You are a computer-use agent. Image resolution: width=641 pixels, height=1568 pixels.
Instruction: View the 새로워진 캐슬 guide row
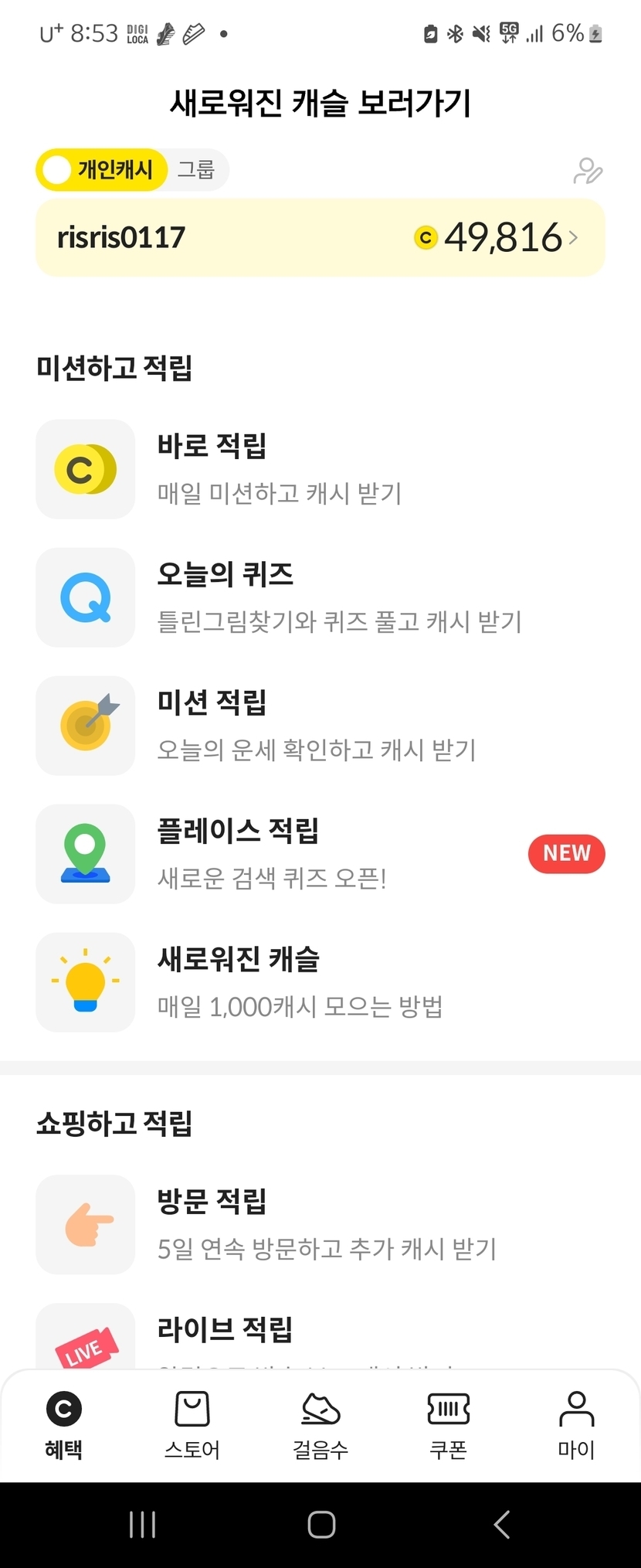click(320, 982)
